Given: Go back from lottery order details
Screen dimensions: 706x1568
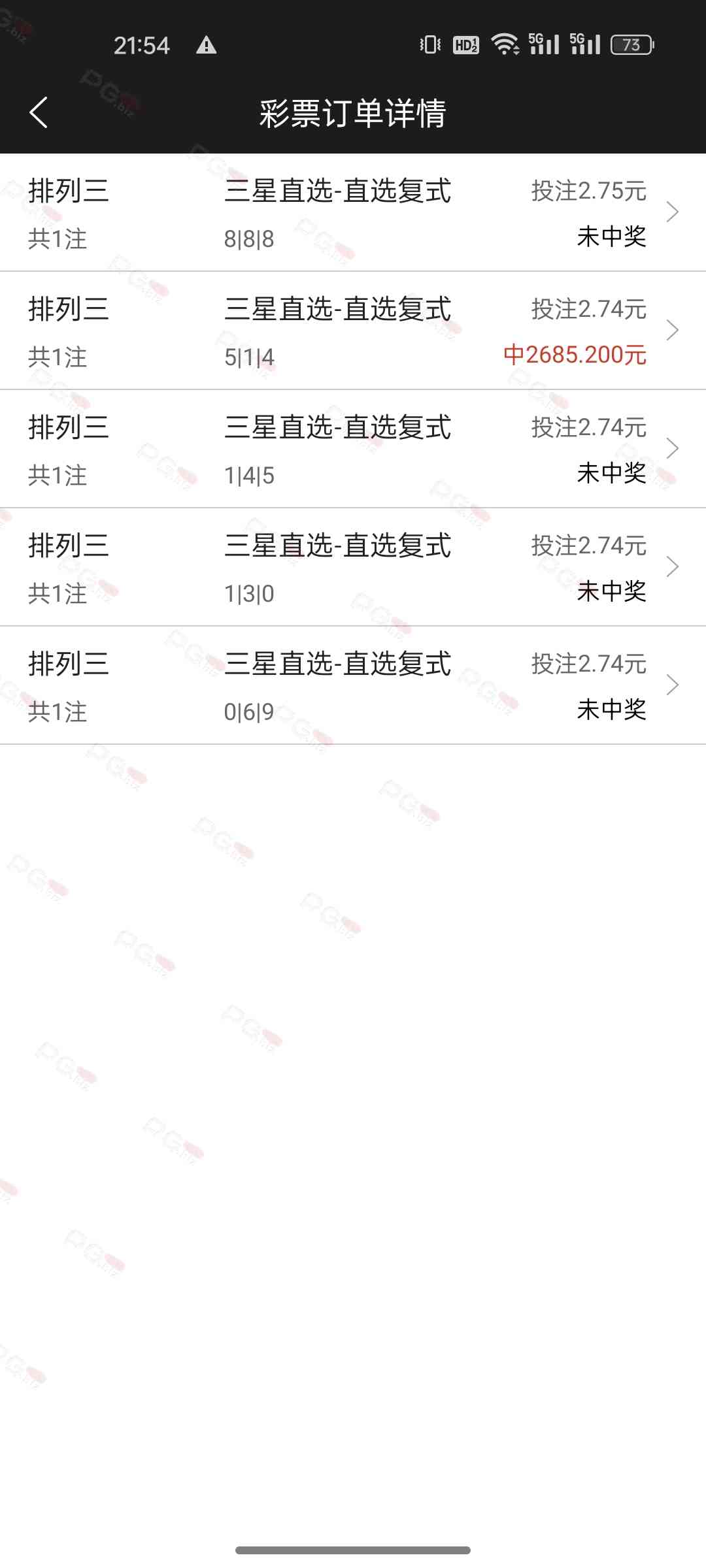Looking at the screenshot, I should (x=39, y=112).
